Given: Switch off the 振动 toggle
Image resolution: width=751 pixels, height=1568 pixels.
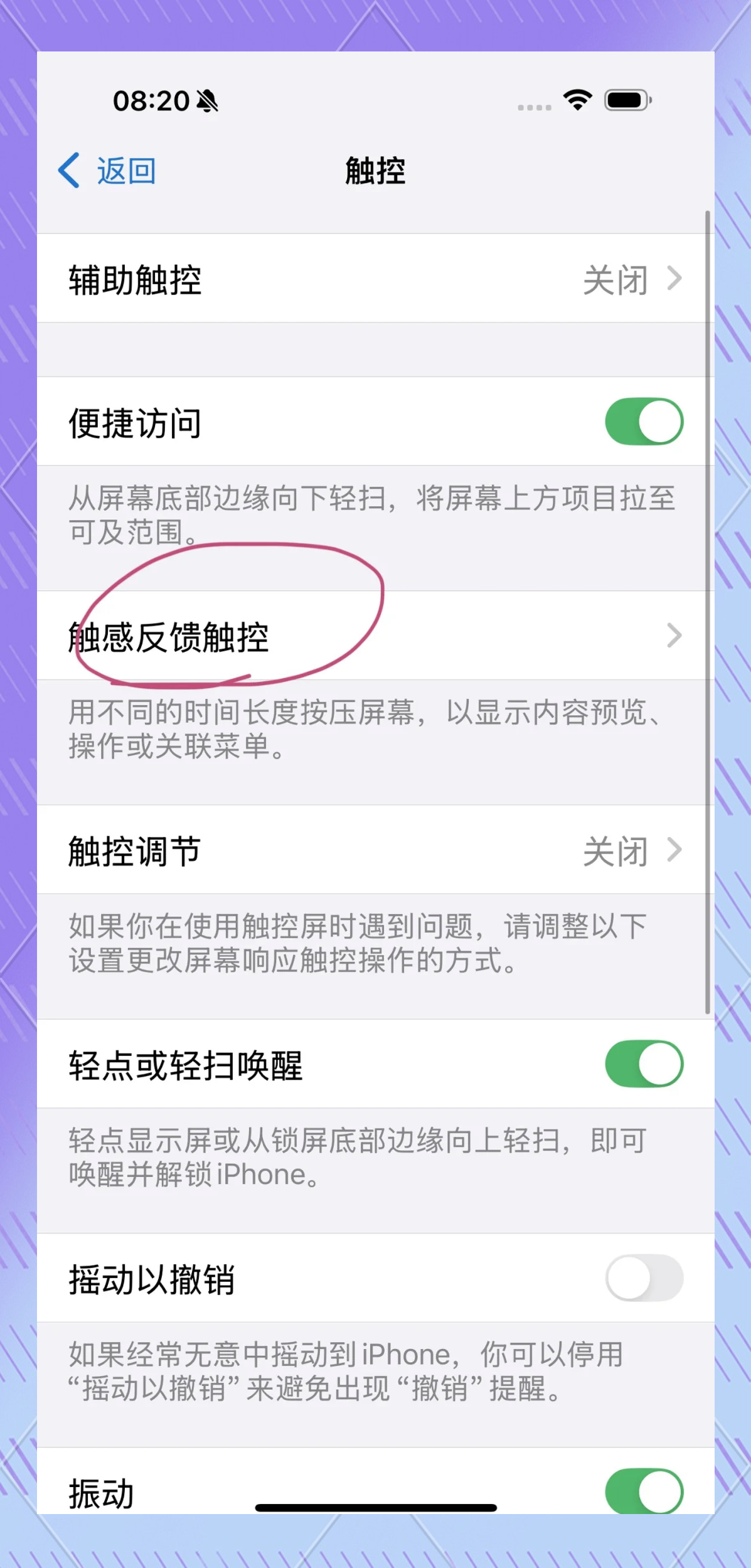Looking at the screenshot, I should pos(644,1491).
